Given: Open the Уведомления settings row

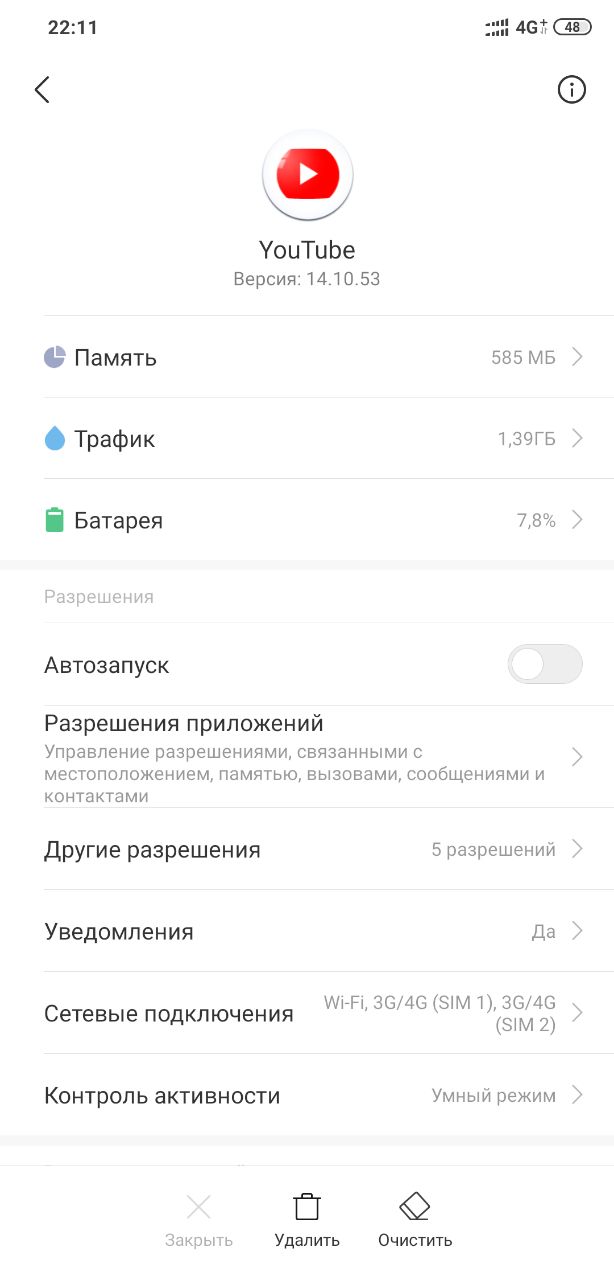Looking at the screenshot, I should pyautogui.click(x=307, y=931).
